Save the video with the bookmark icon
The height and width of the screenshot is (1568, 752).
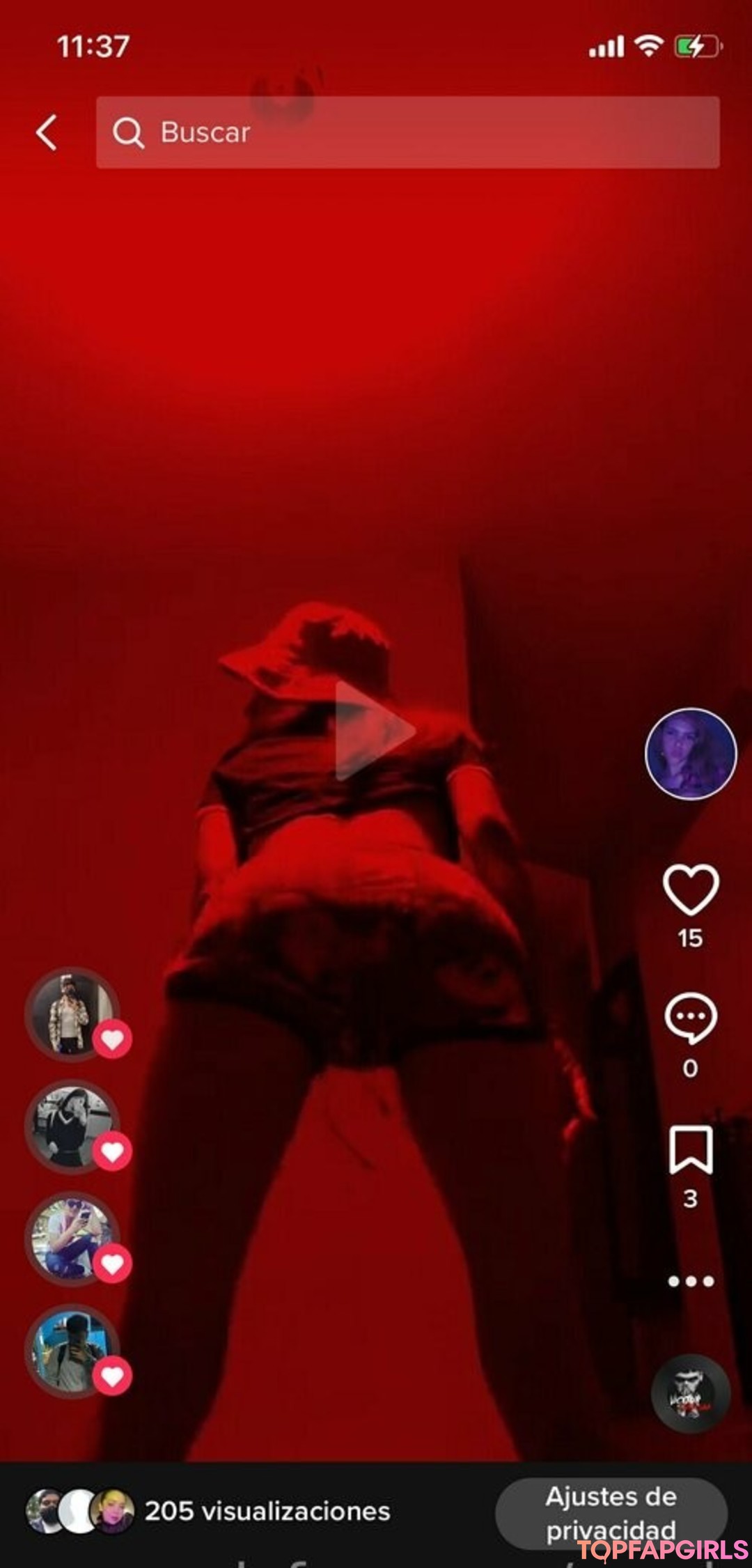point(691,1150)
